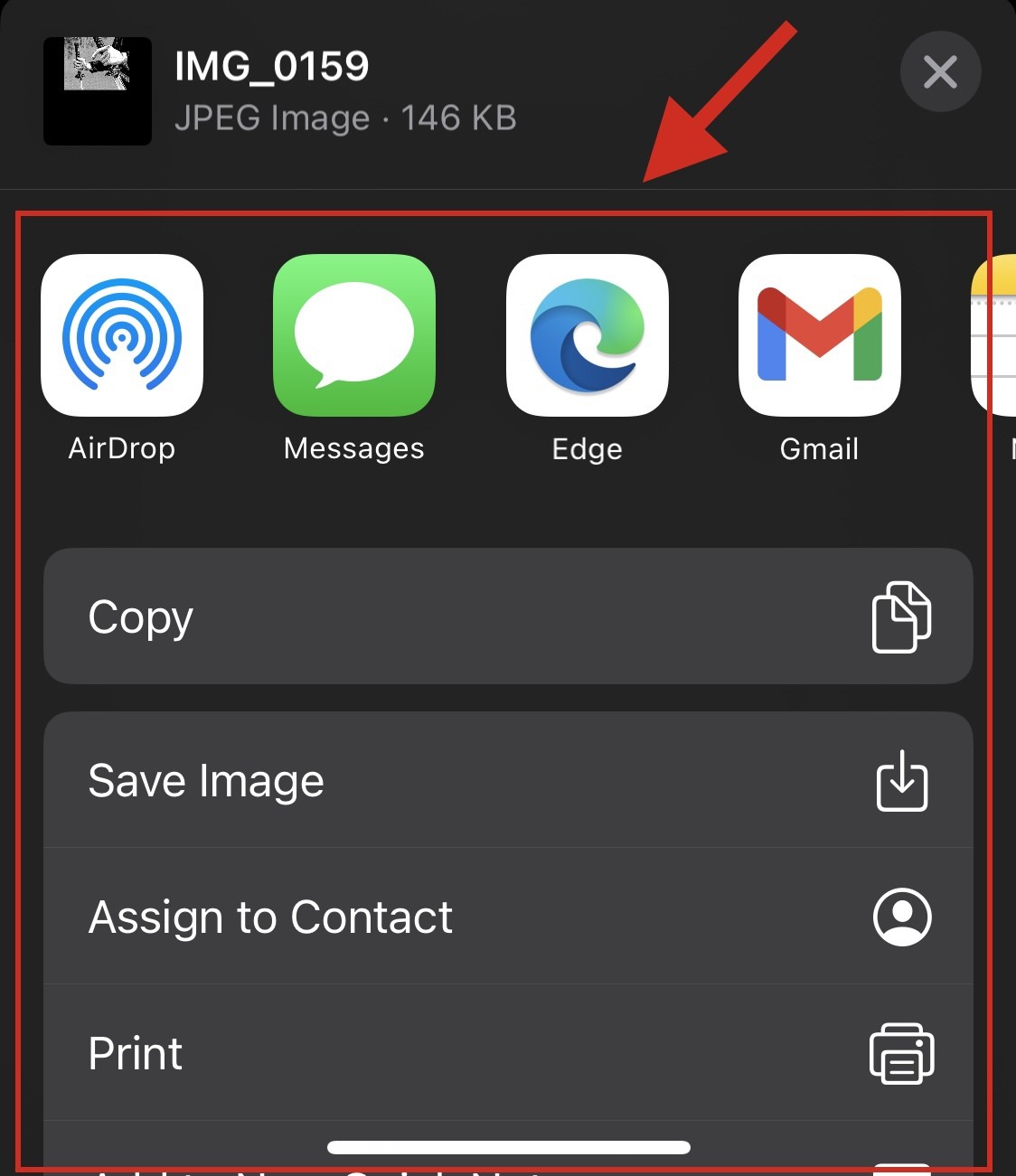The height and width of the screenshot is (1176, 1016).
Task: Click the copy documents icon next to Copy
Action: 902,616
